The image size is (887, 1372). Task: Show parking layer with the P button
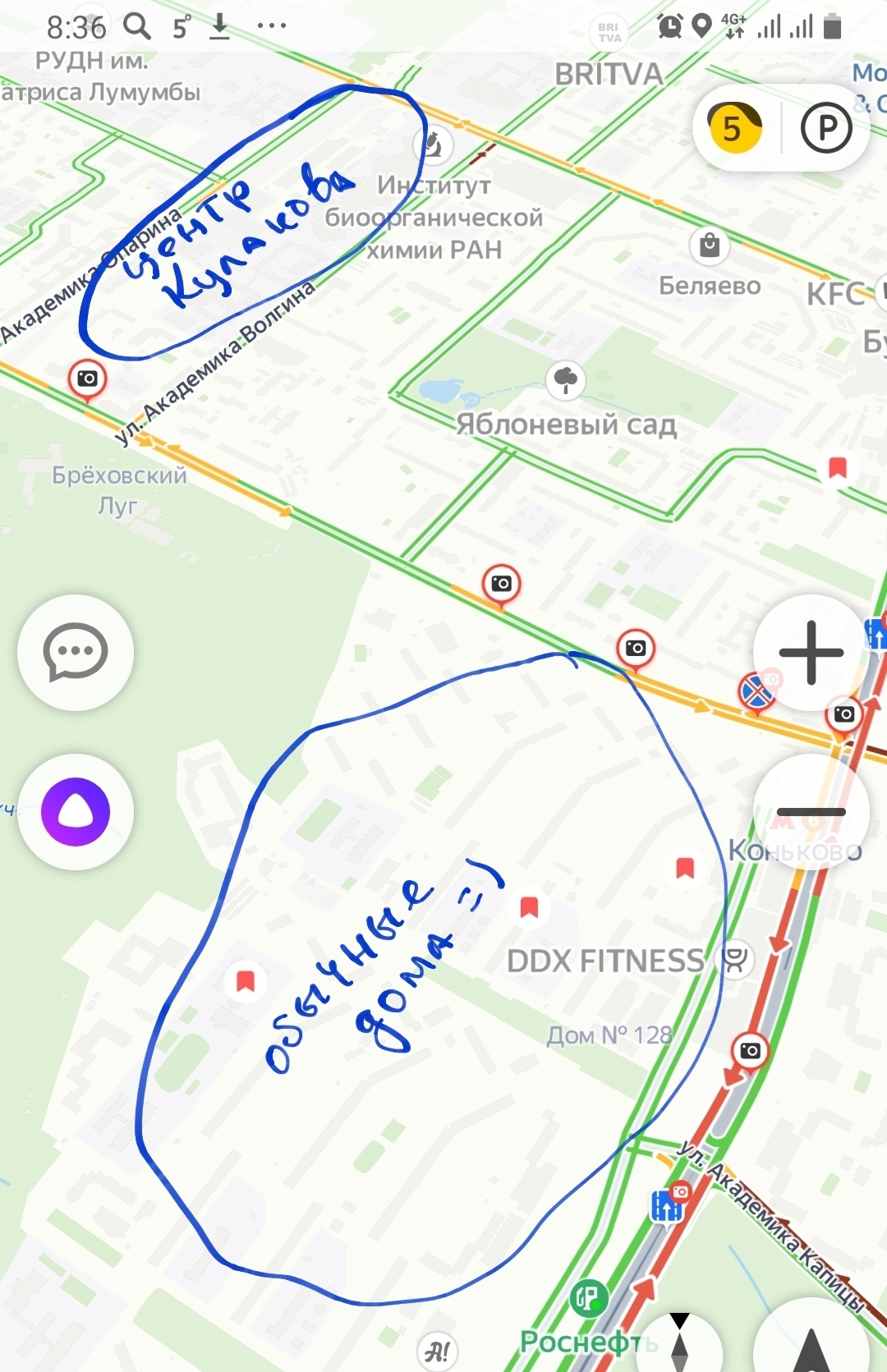pyautogui.click(x=825, y=128)
